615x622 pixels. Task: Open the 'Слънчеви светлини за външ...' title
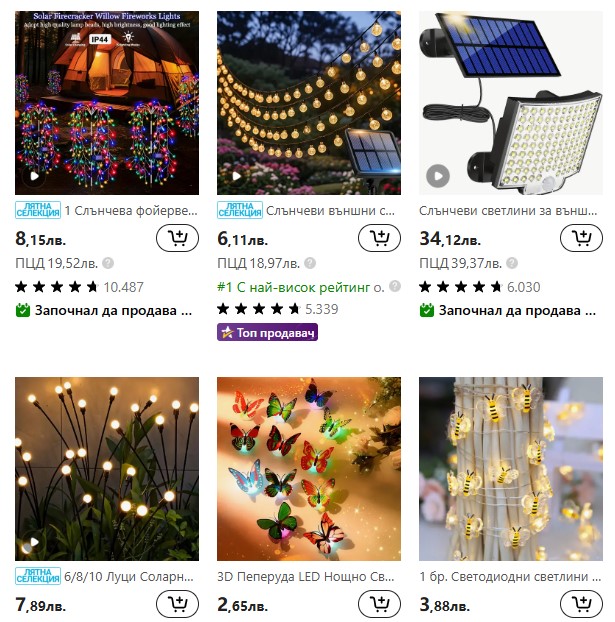pyautogui.click(x=508, y=212)
